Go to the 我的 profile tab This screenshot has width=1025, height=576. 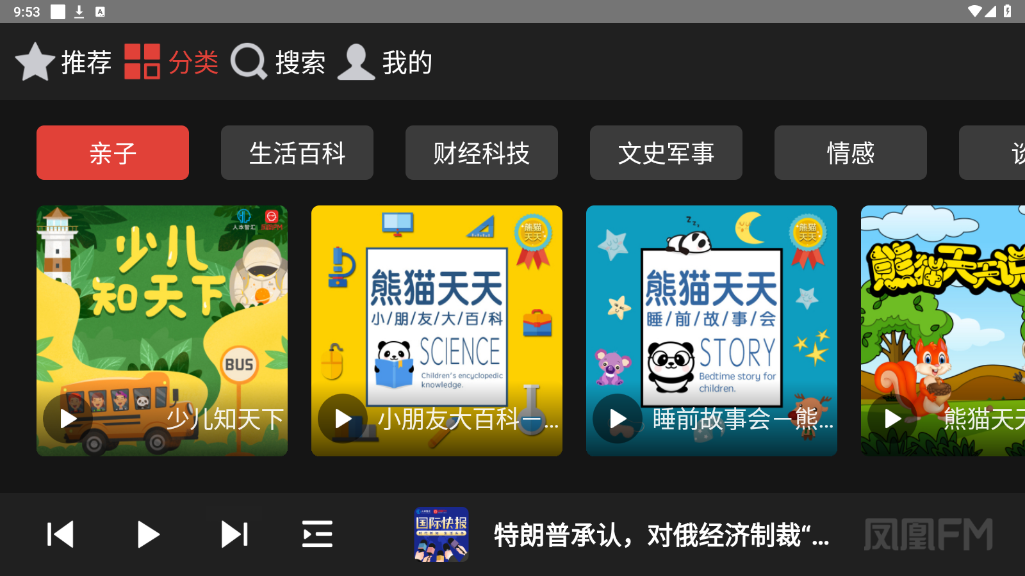[x=385, y=62]
